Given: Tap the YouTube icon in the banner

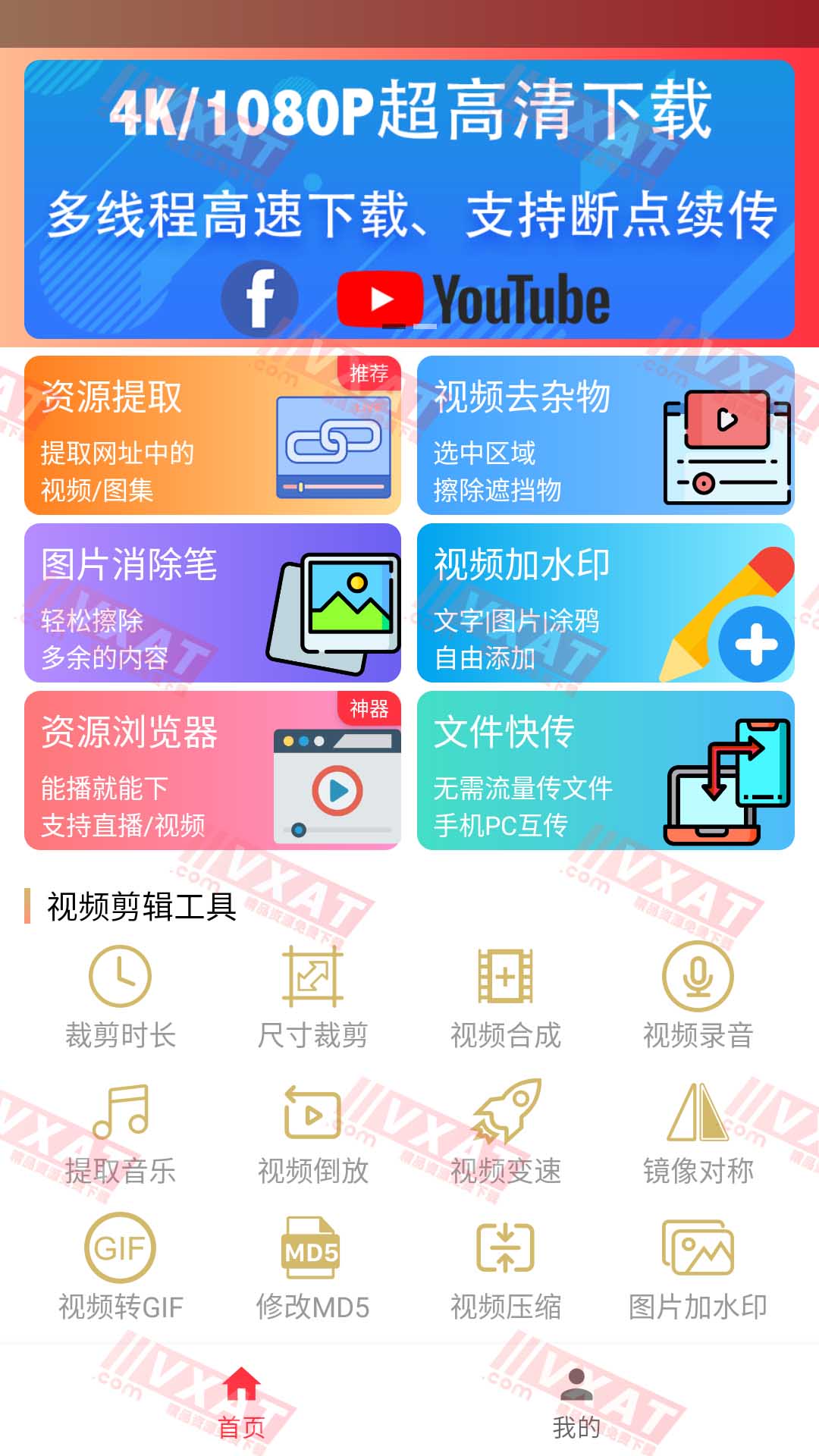Looking at the screenshot, I should pos(384,297).
